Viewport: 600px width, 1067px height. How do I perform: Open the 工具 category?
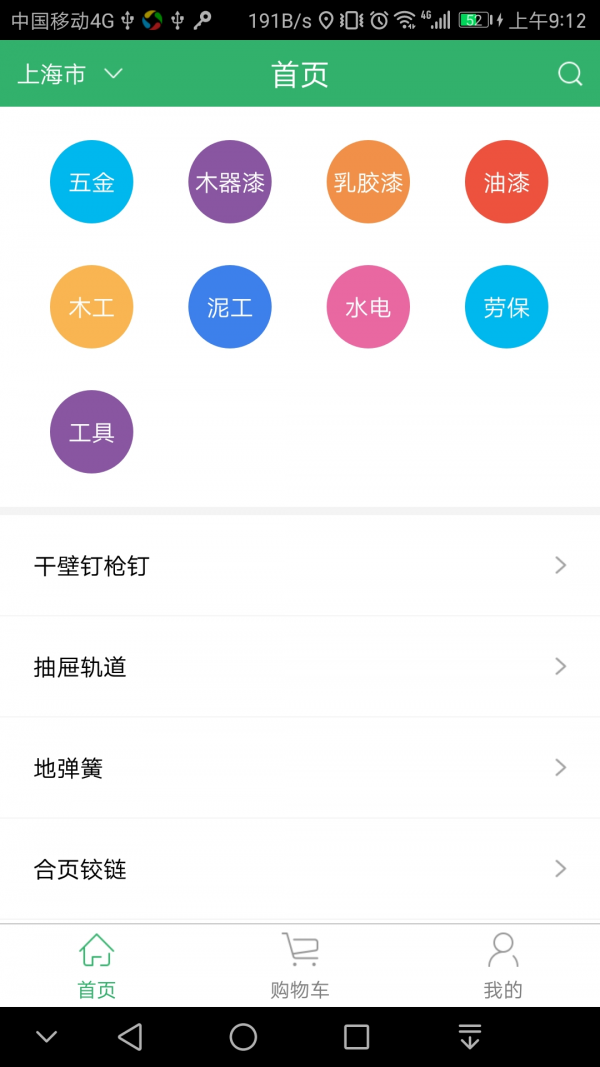[91, 432]
